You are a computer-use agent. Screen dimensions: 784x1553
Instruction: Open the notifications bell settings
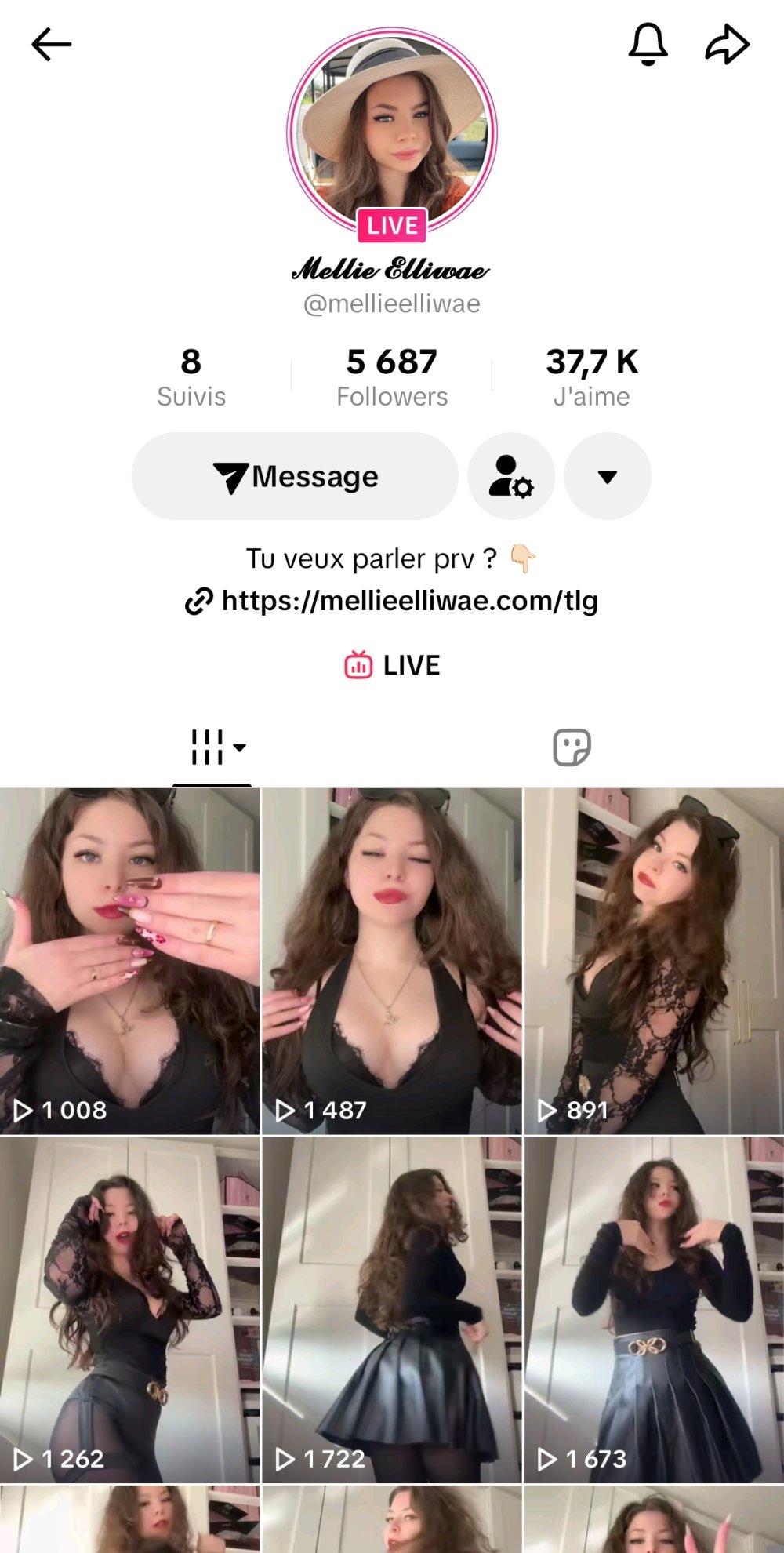(x=648, y=44)
